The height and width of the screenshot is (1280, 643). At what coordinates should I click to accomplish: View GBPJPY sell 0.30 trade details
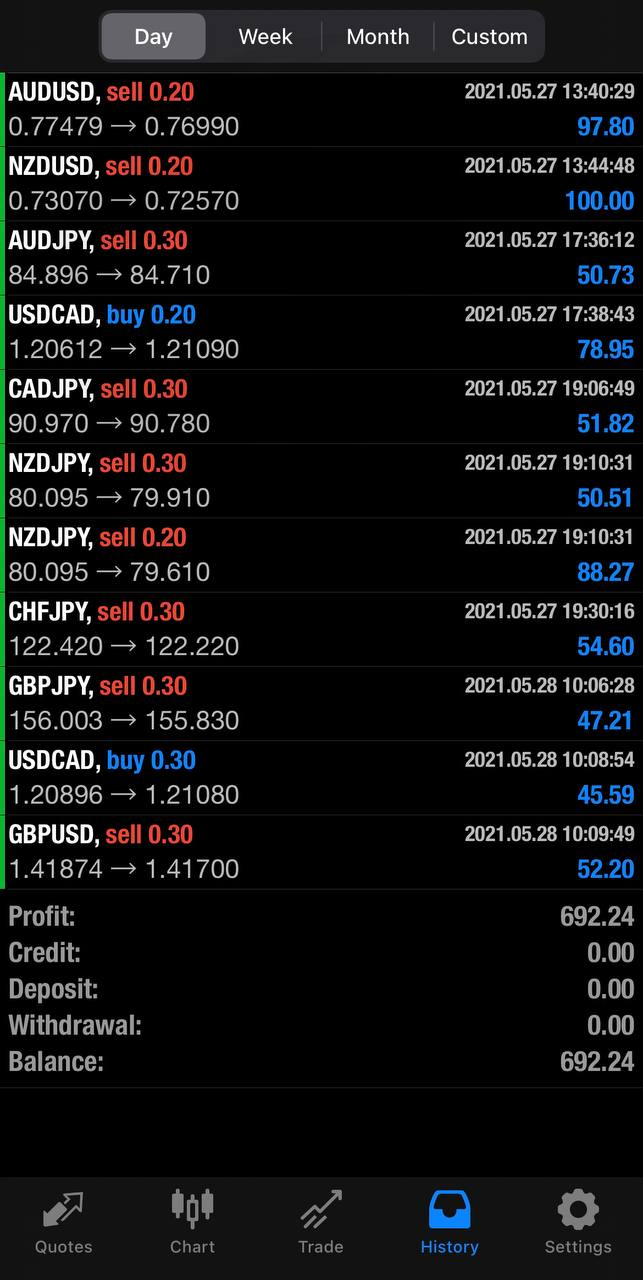(x=321, y=703)
